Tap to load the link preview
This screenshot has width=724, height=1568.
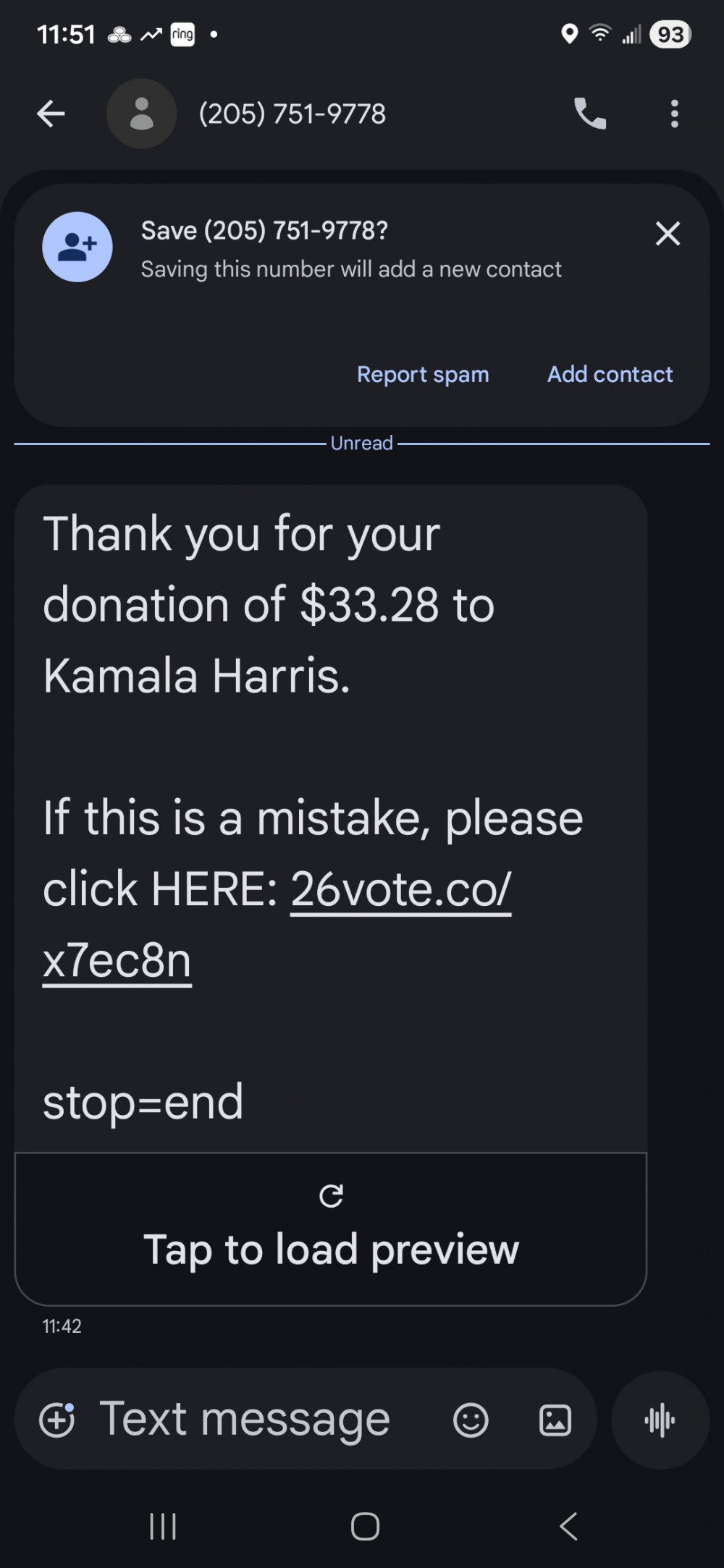click(x=331, y=1229)
